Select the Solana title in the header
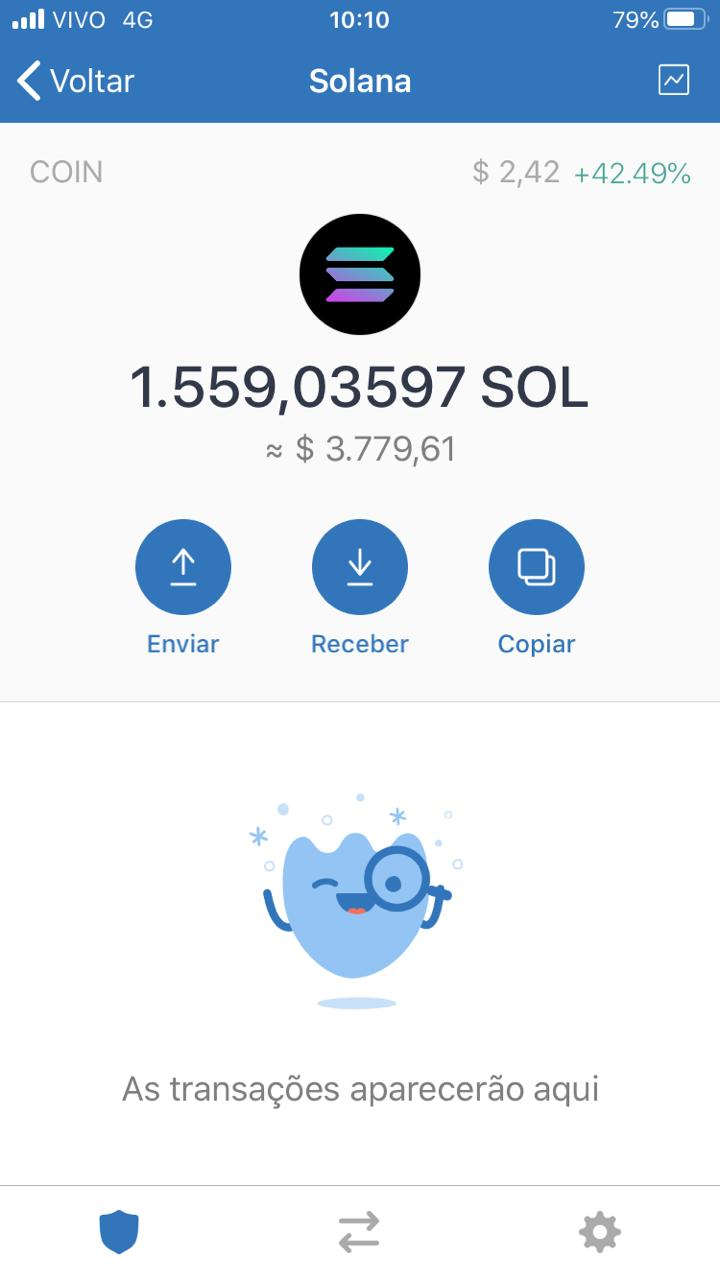 click(360, 81)
